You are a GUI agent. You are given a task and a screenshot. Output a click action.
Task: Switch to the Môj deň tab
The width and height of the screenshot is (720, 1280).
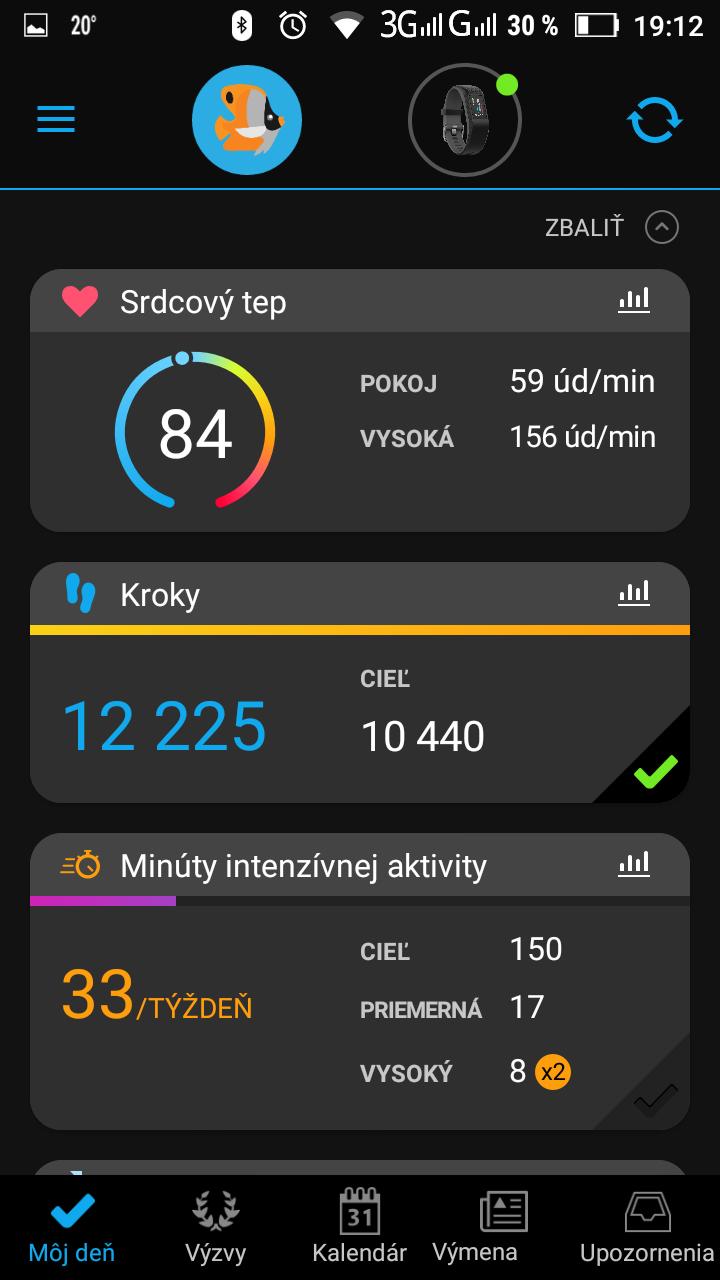pyautogui.click(x=72, y=1226)
